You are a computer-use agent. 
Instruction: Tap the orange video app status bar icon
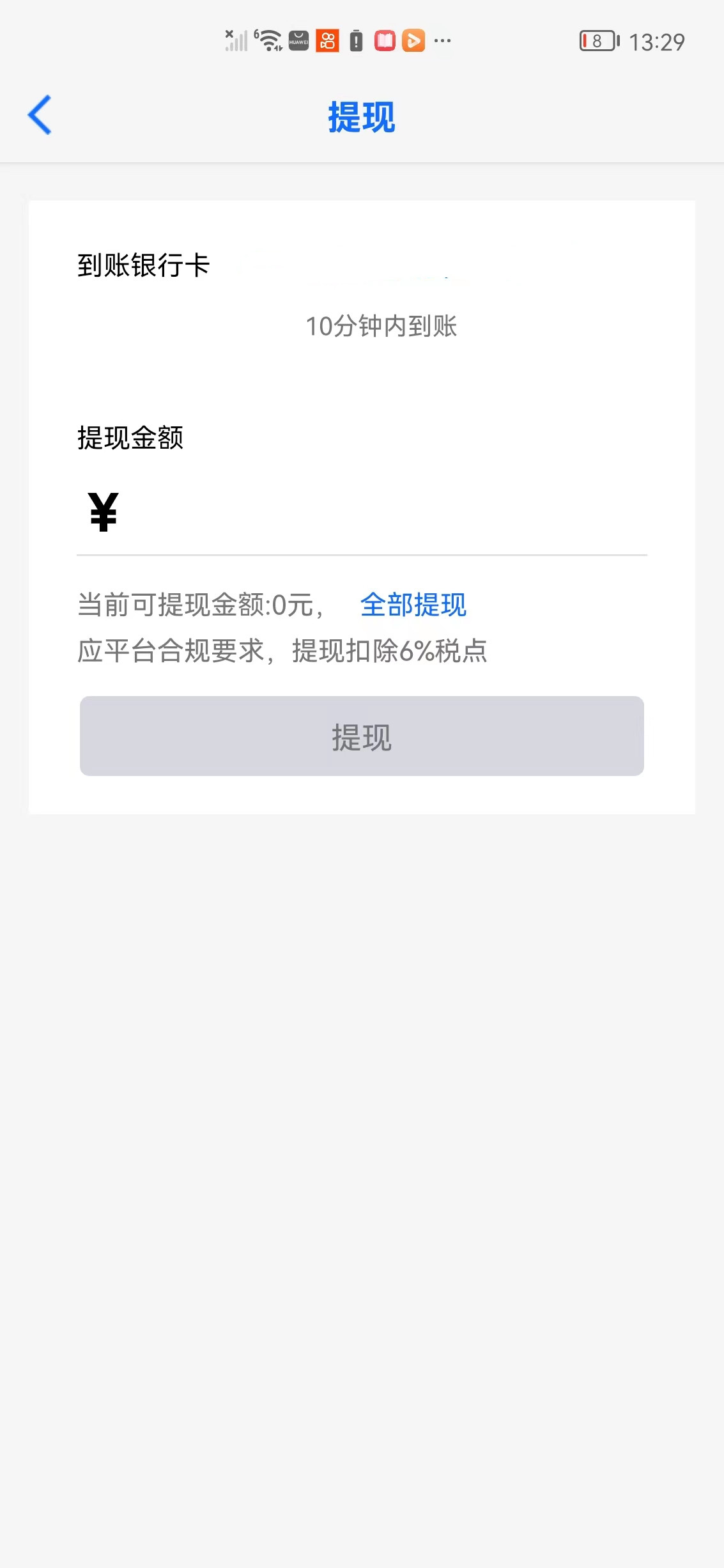click(x=414, y=40)
